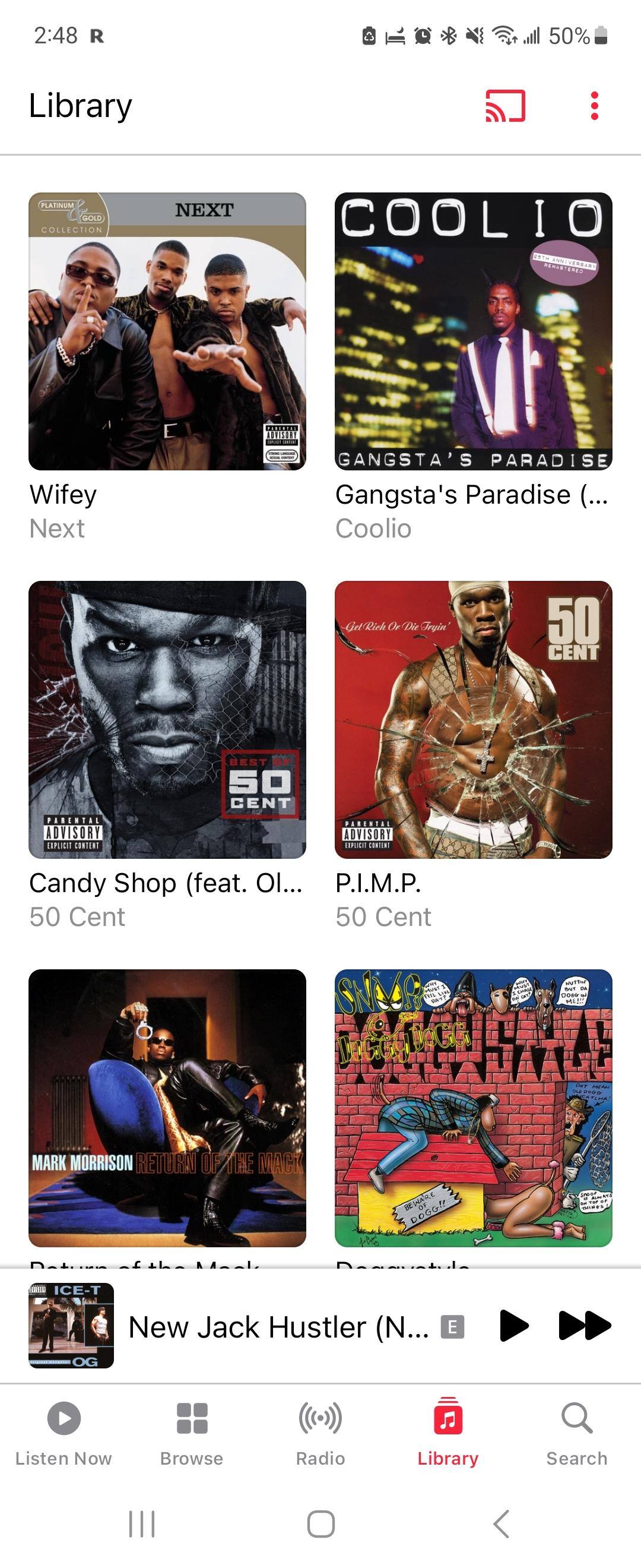Open the Candy Shop album tile
Screen dimensions: 641x1568
tap(167, 719)
